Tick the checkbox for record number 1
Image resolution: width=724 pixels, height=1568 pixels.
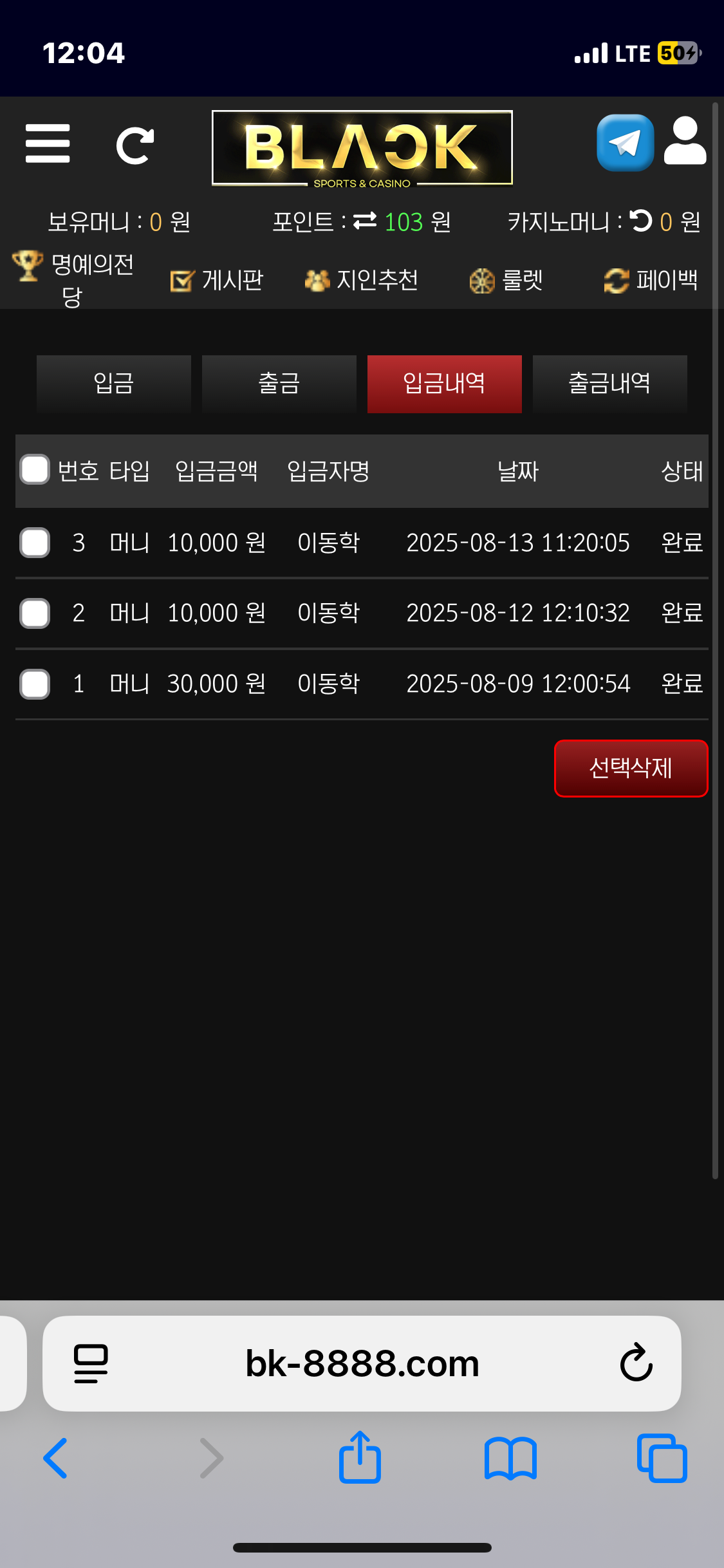point(35,684)
